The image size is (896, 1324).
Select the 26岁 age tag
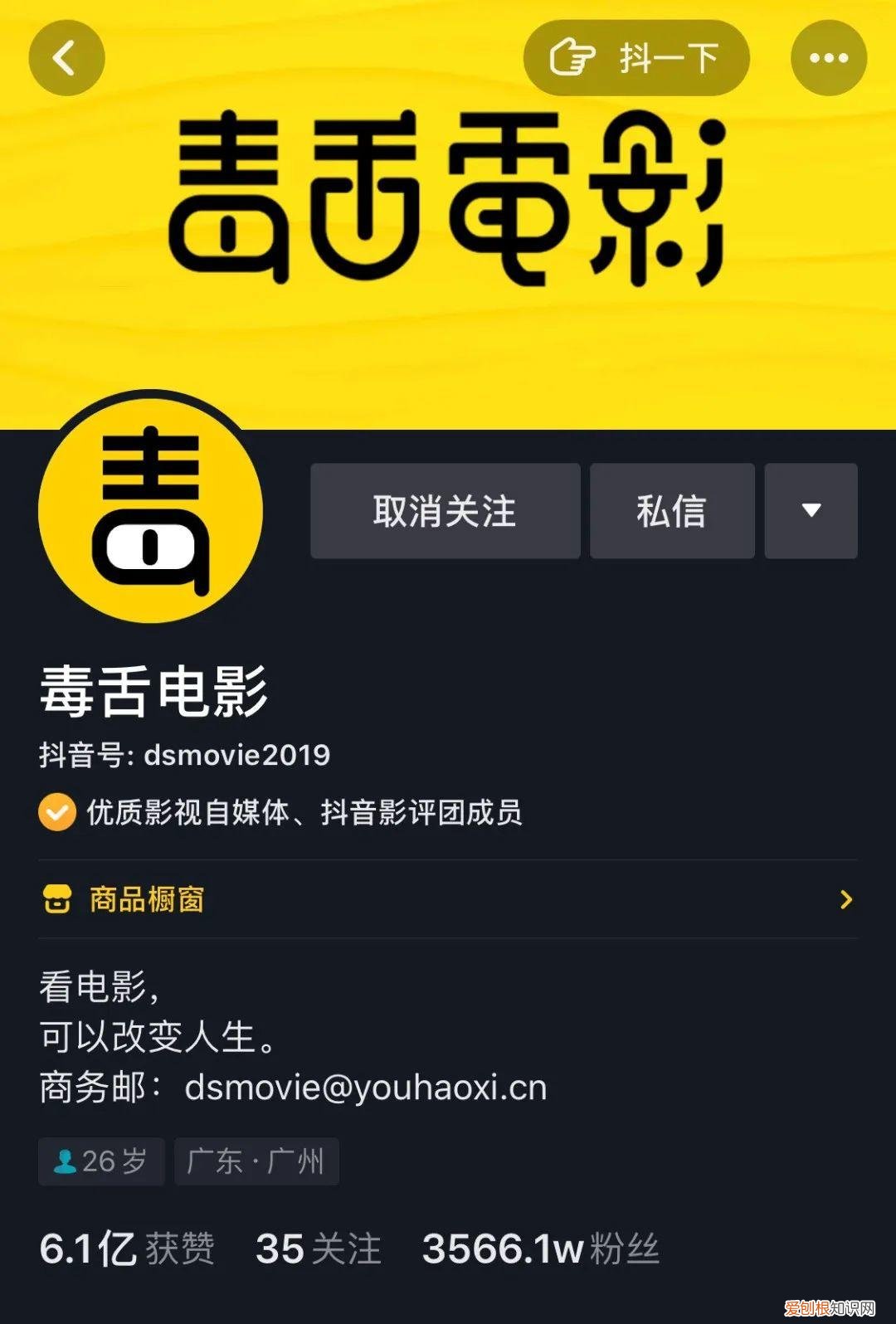pos(101,1161)
